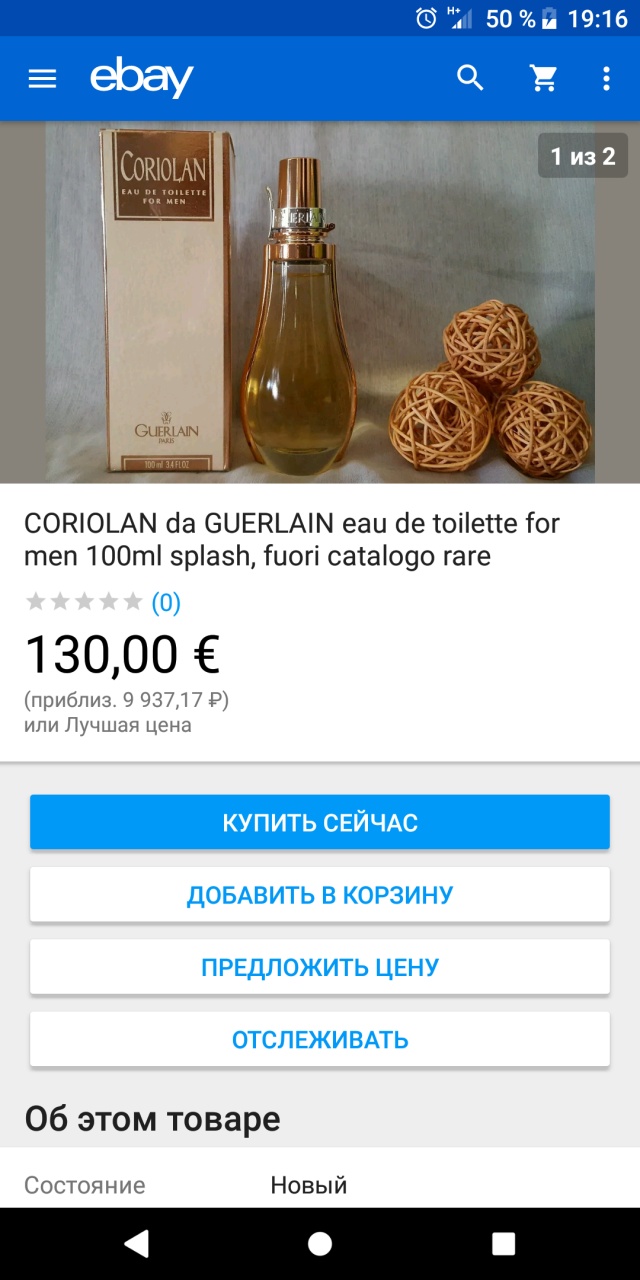Open the hamburger navigation menu

(x=42, y=78)
